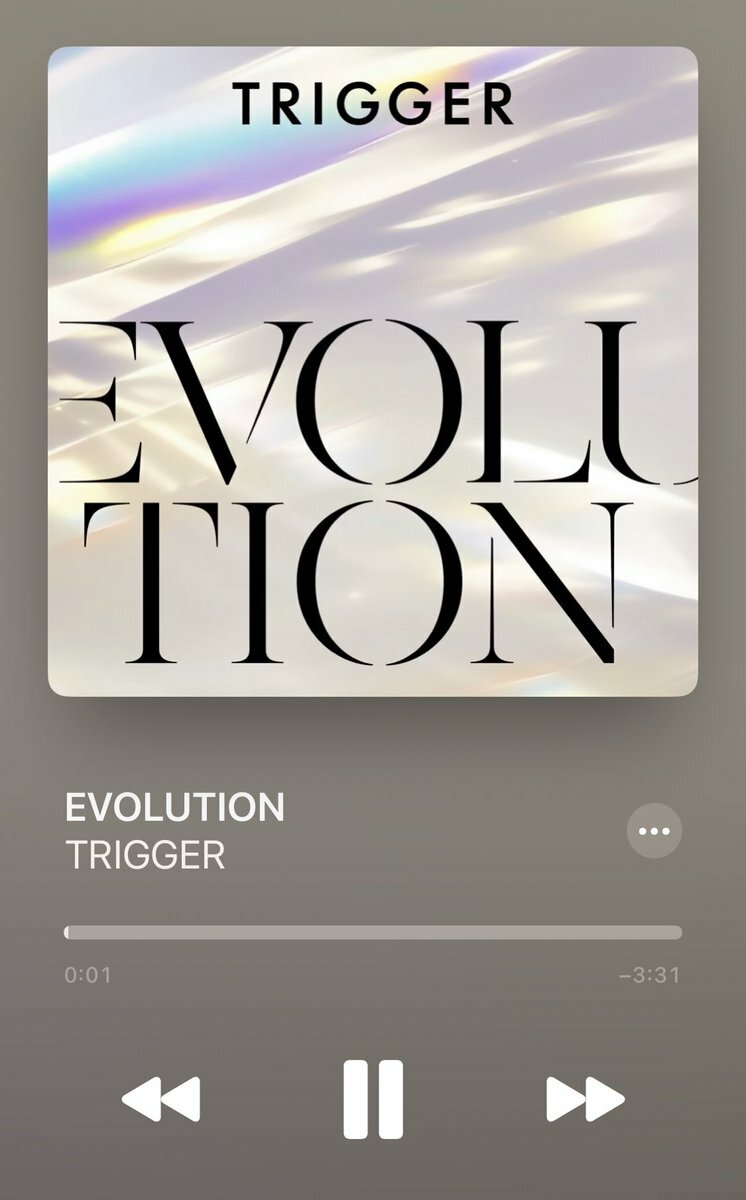Screen dimensions: 746x1200
Task: Skip to the next track
Action: [585, 1100]
